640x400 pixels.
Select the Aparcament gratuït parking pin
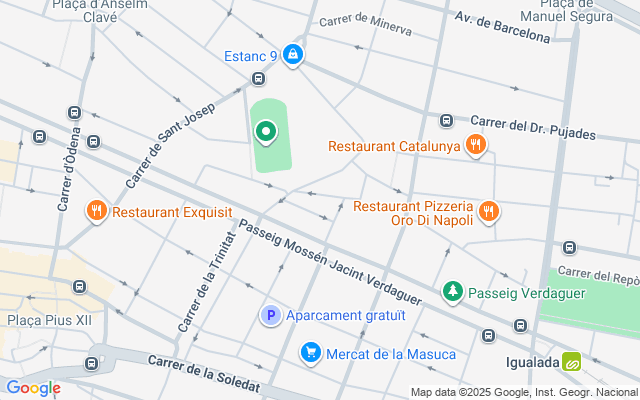click(x=269, y=315)
